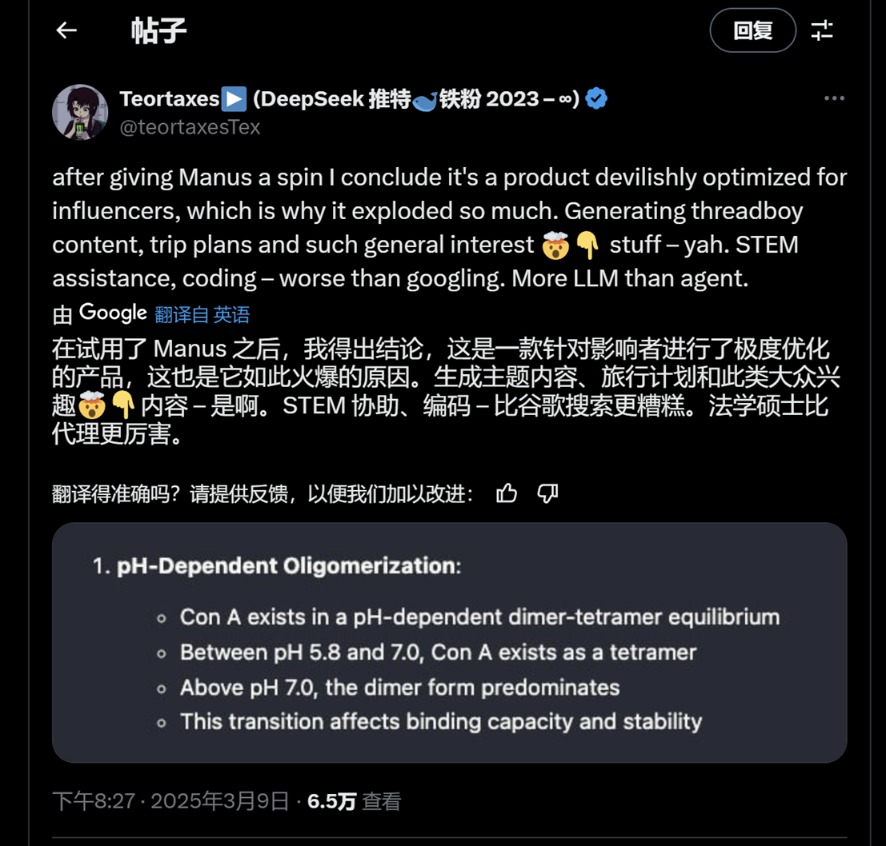The image size is (886, 846).
Task: Open the post's three-dot overflow menu
Action: (833, 99)
